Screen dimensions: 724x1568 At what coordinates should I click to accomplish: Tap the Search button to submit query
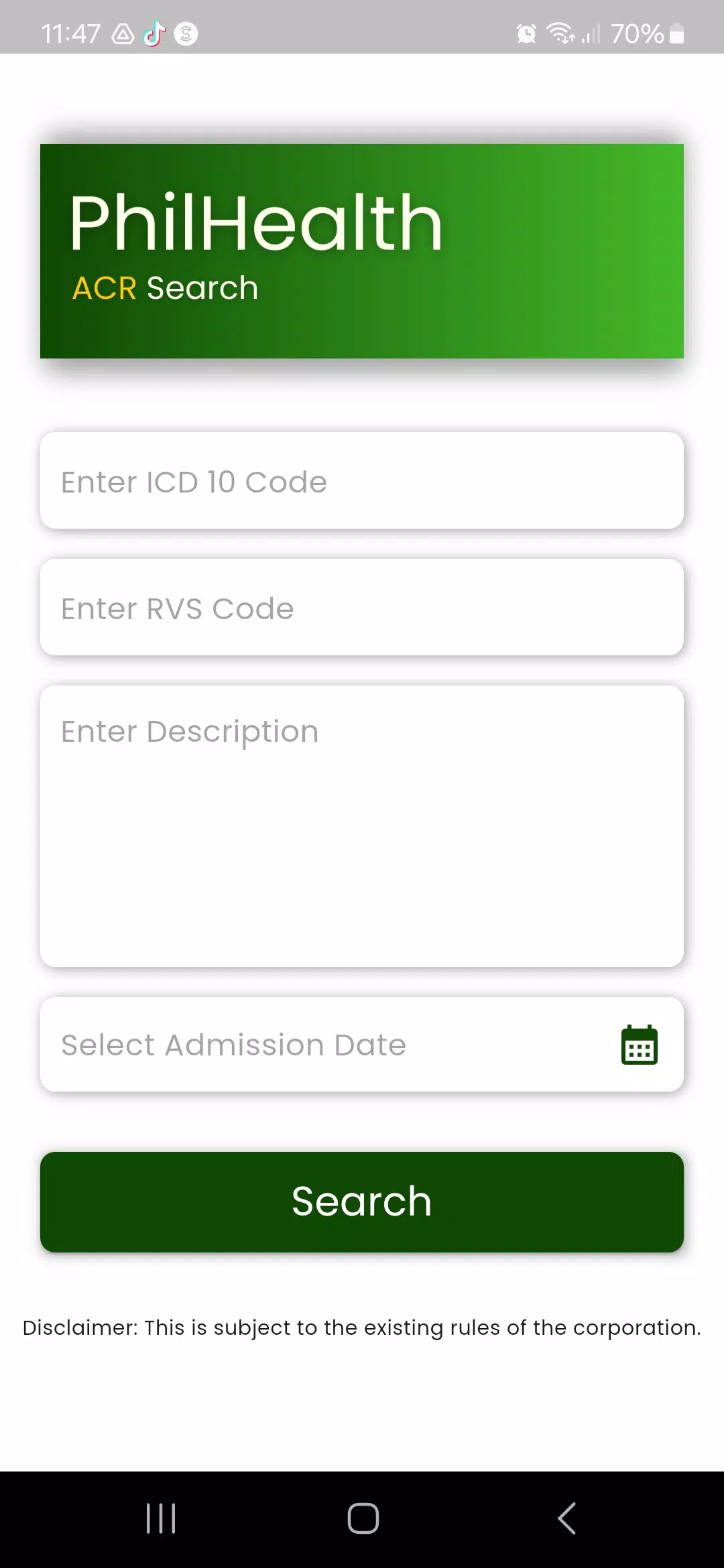tap(362, 1201)
